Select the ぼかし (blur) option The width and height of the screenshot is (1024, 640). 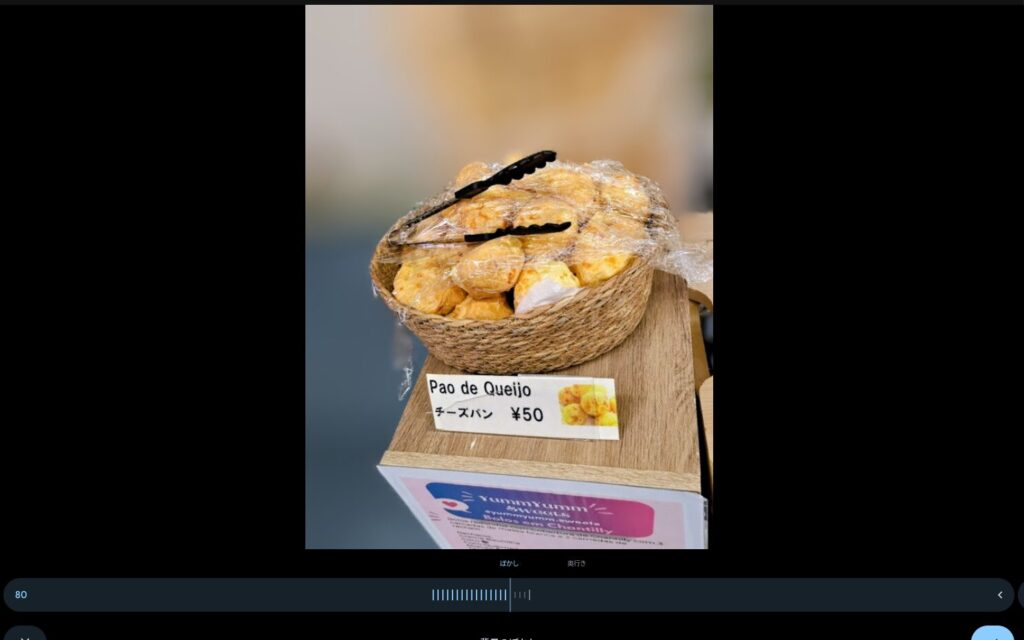pos(509,563)
